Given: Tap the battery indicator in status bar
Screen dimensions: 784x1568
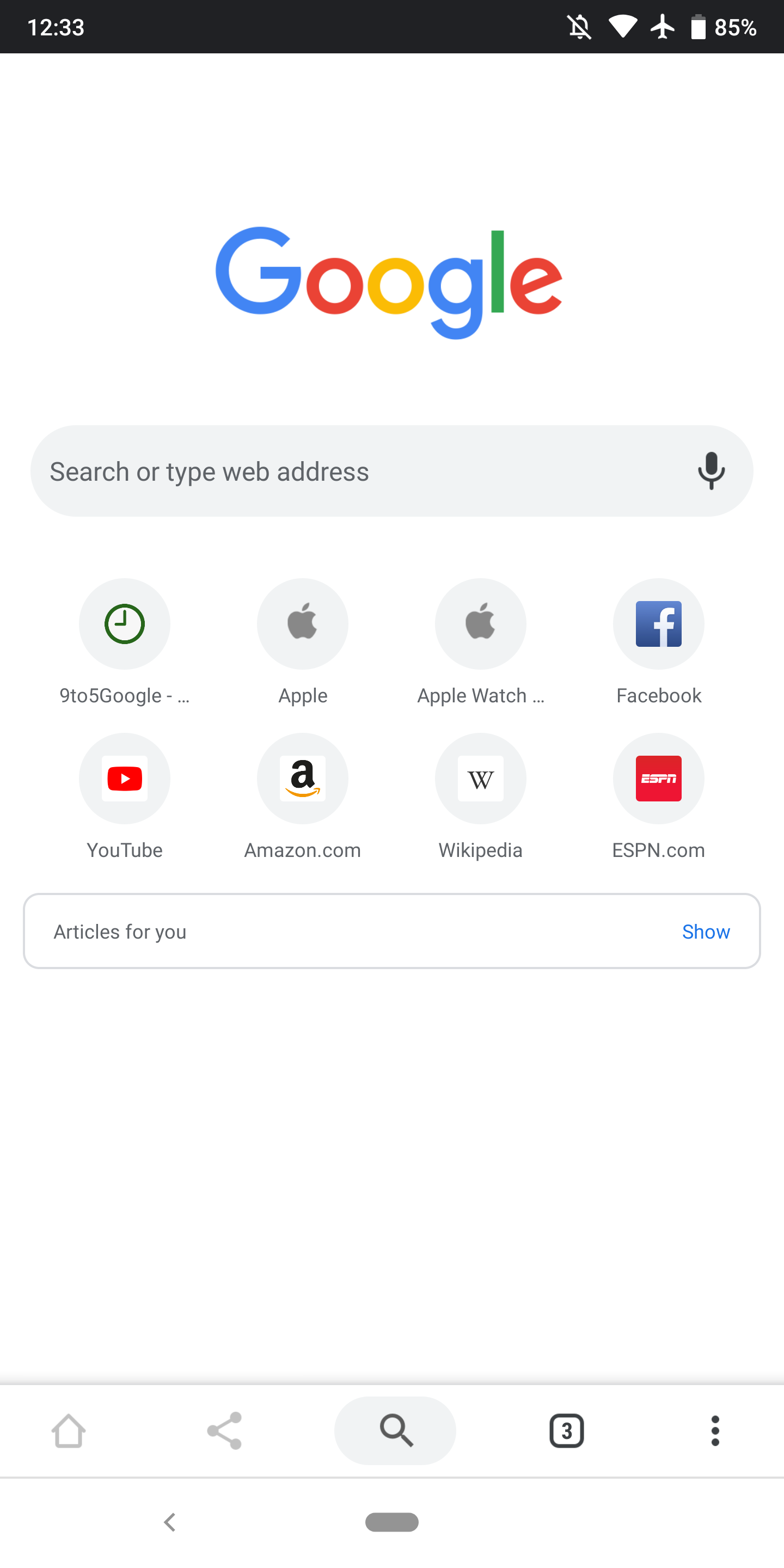Looking at the screenshot, I should 697,26.
